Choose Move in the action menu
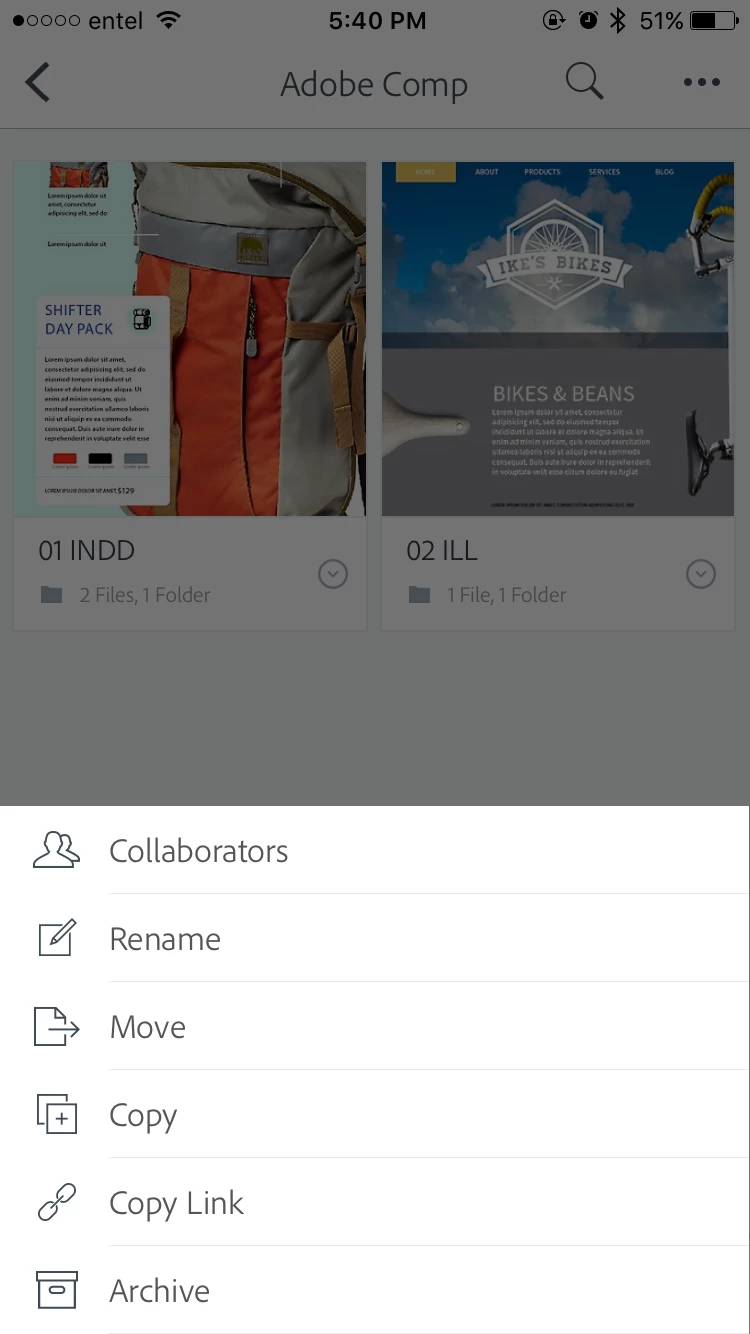This screenshot has width=750, height=1334. tap(148, 1027)
